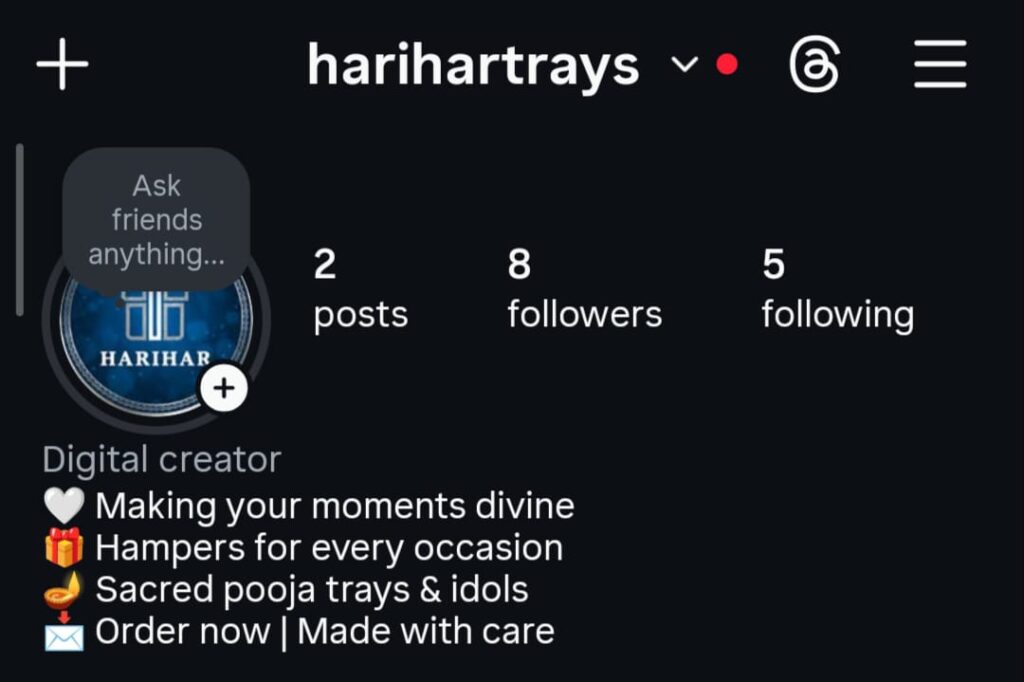Screen dimensions: 1024x682
Task: Open the 8 followers list
Action: [x=584, y=290]
